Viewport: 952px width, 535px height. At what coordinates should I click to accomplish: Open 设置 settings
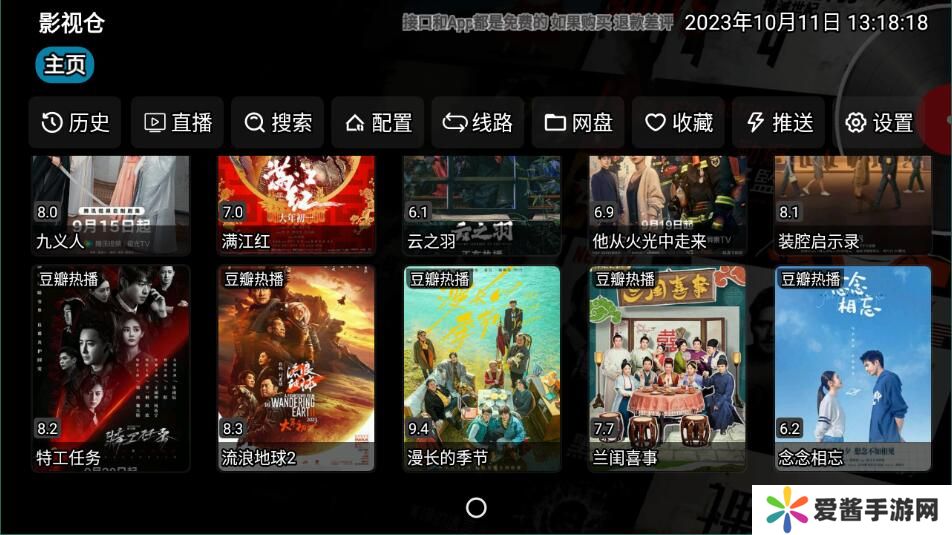(x=879, y=123)
